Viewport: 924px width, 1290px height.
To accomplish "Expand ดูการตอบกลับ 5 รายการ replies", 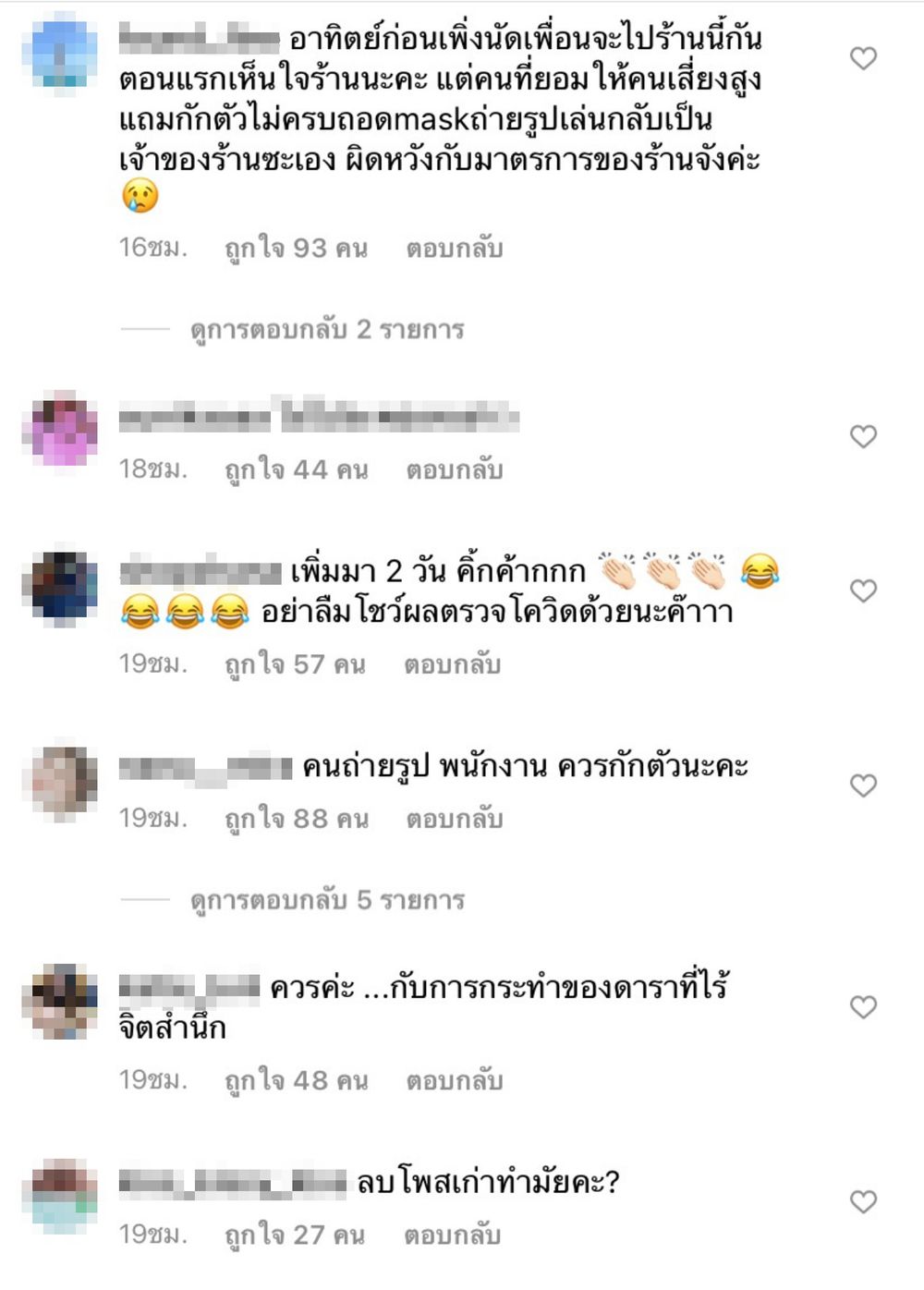I will (x=327, y=900).
